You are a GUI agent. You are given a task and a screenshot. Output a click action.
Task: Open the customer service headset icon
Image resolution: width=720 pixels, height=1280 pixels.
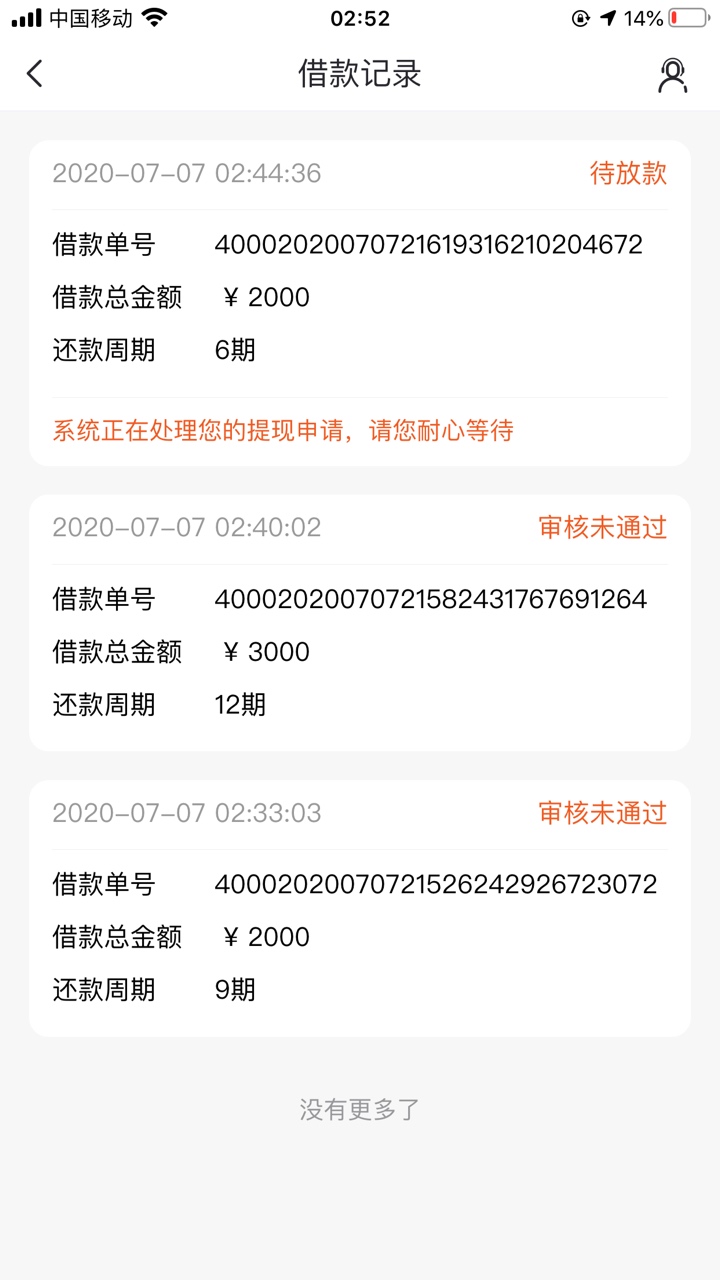coord(673,75)
